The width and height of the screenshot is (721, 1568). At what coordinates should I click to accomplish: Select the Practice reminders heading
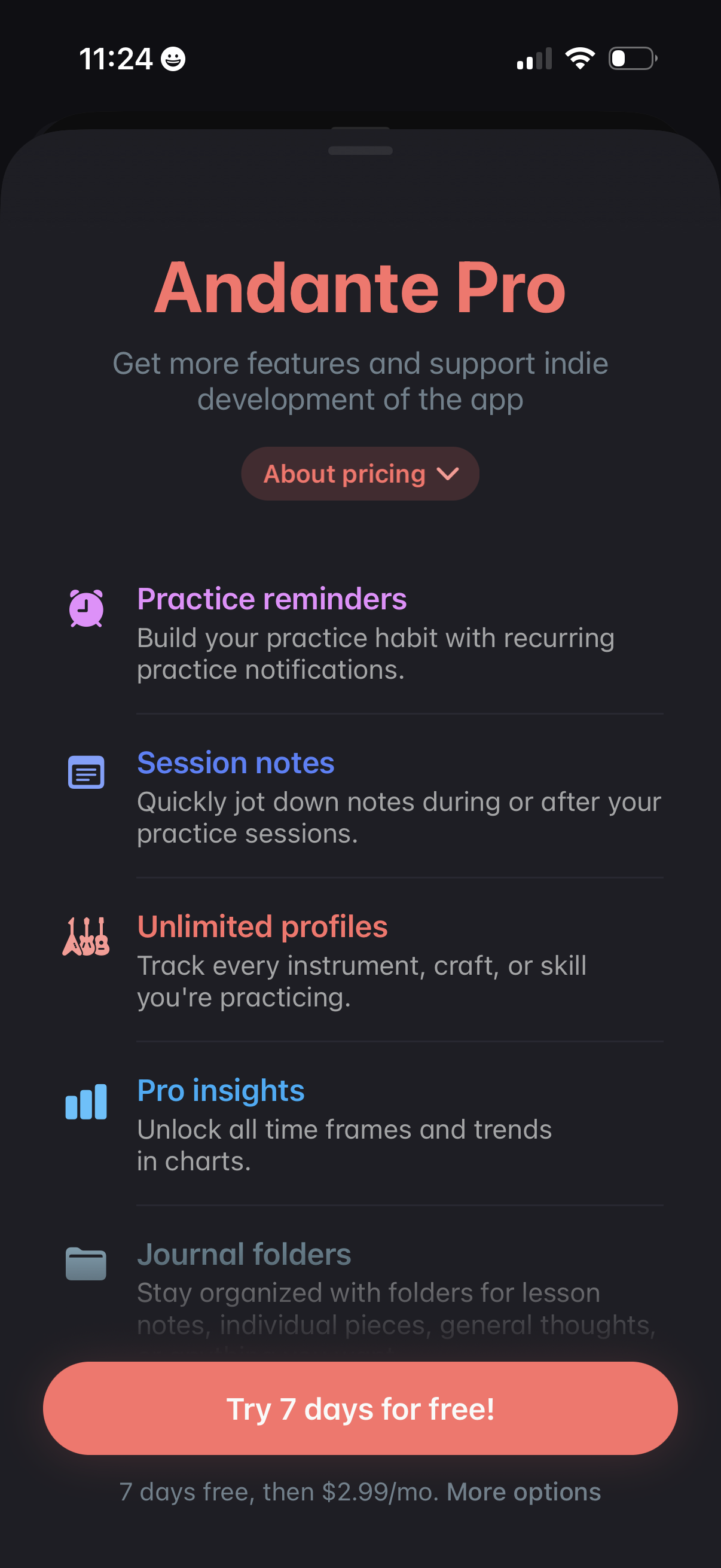pyautogui.click(x=272, y=600)
